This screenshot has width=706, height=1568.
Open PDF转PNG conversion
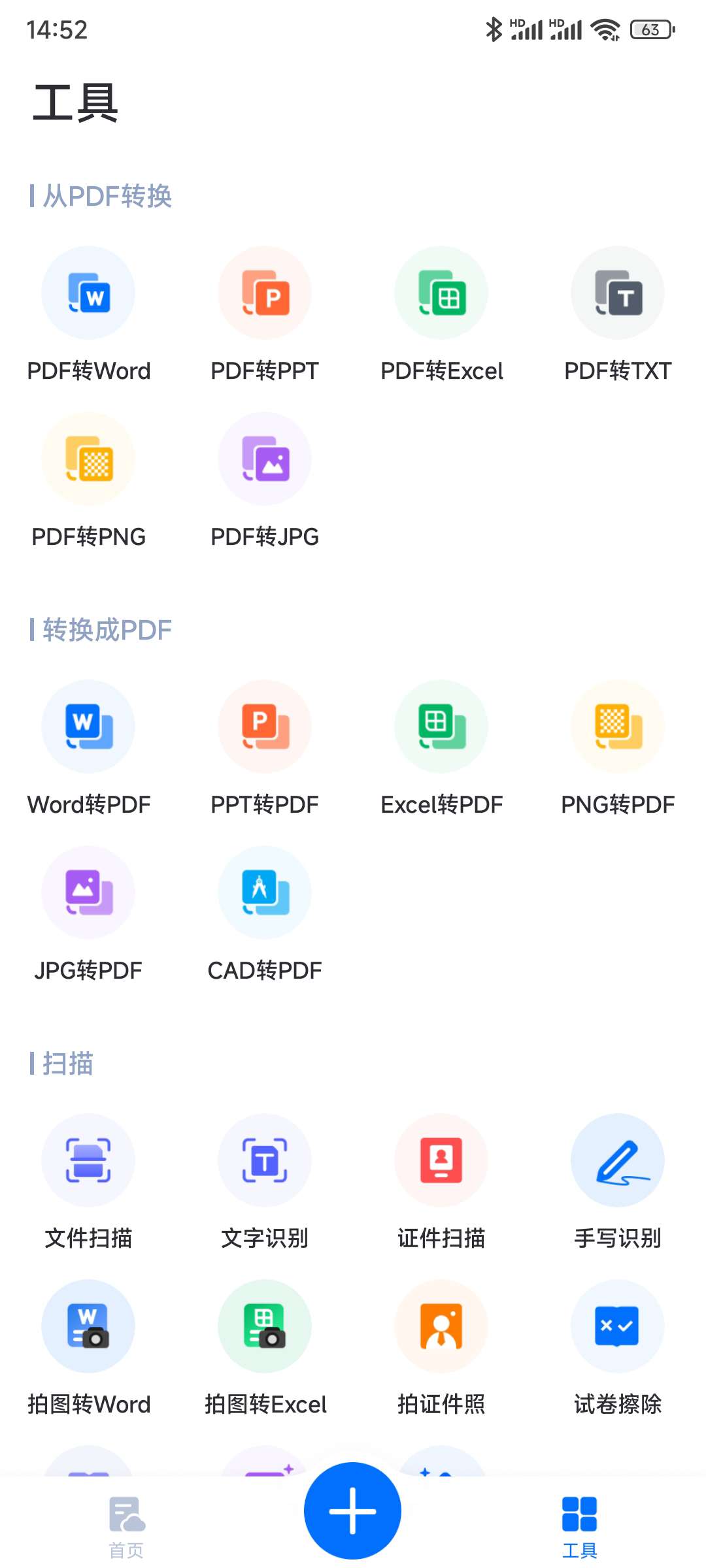(88, 459)
